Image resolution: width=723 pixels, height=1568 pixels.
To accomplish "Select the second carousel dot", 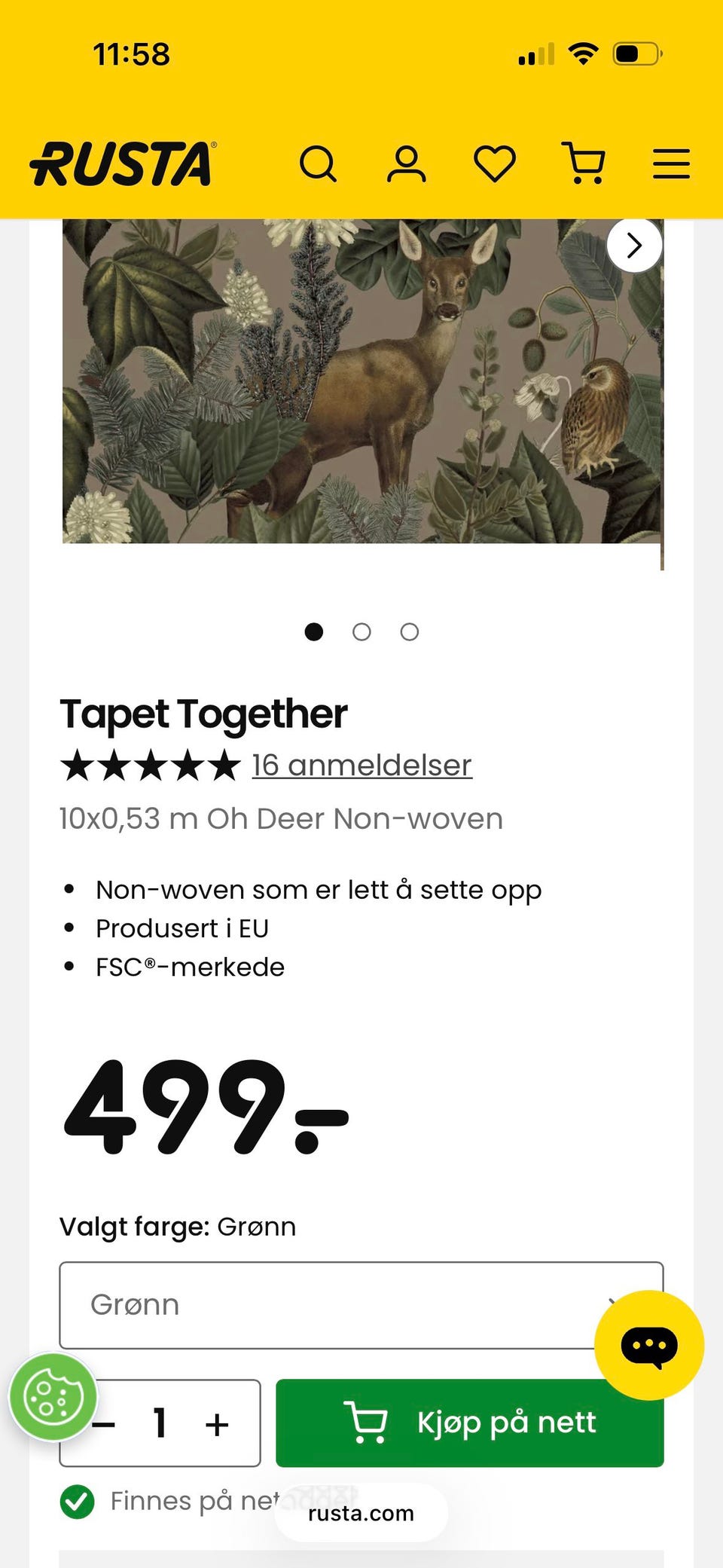I will tap(361, 632).
